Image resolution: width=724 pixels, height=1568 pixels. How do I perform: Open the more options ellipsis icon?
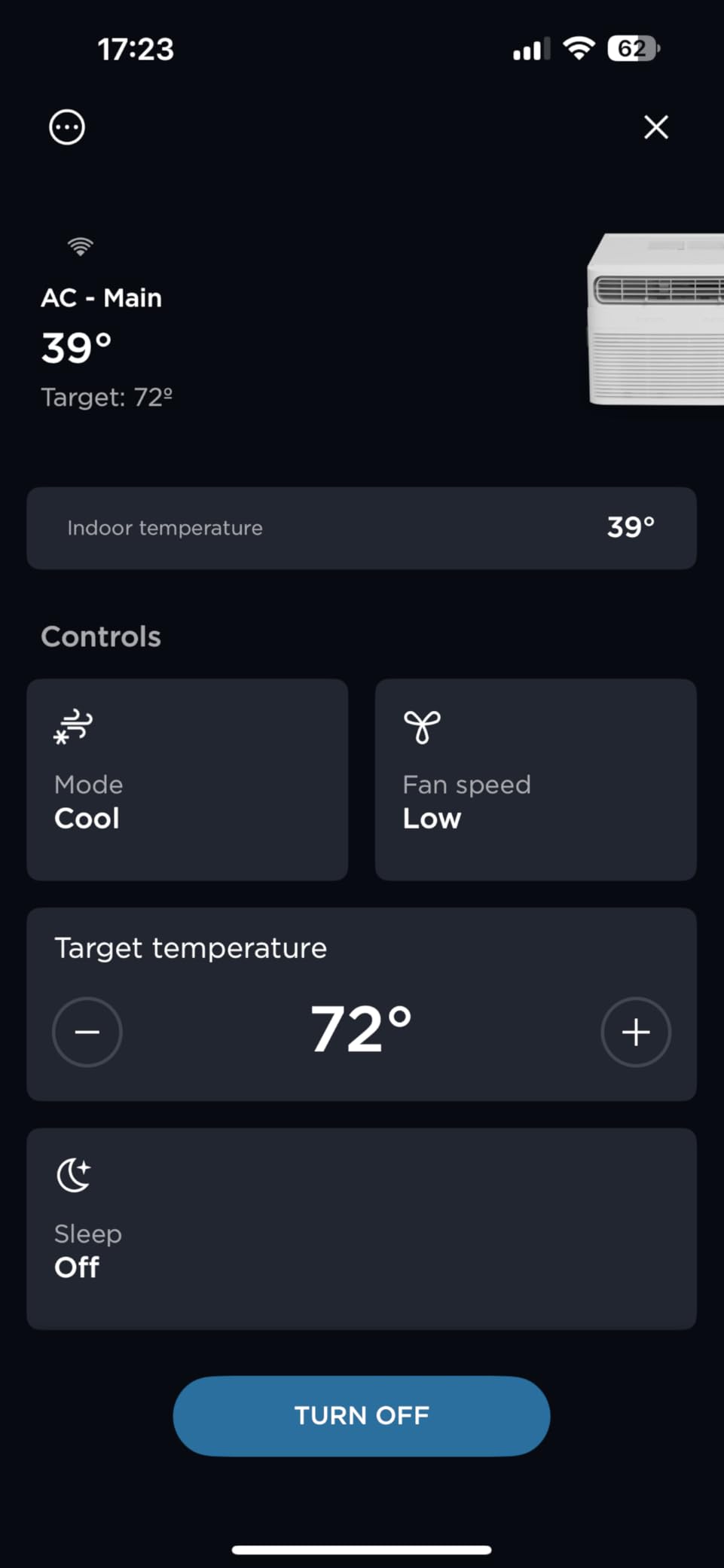pos(67,127)
